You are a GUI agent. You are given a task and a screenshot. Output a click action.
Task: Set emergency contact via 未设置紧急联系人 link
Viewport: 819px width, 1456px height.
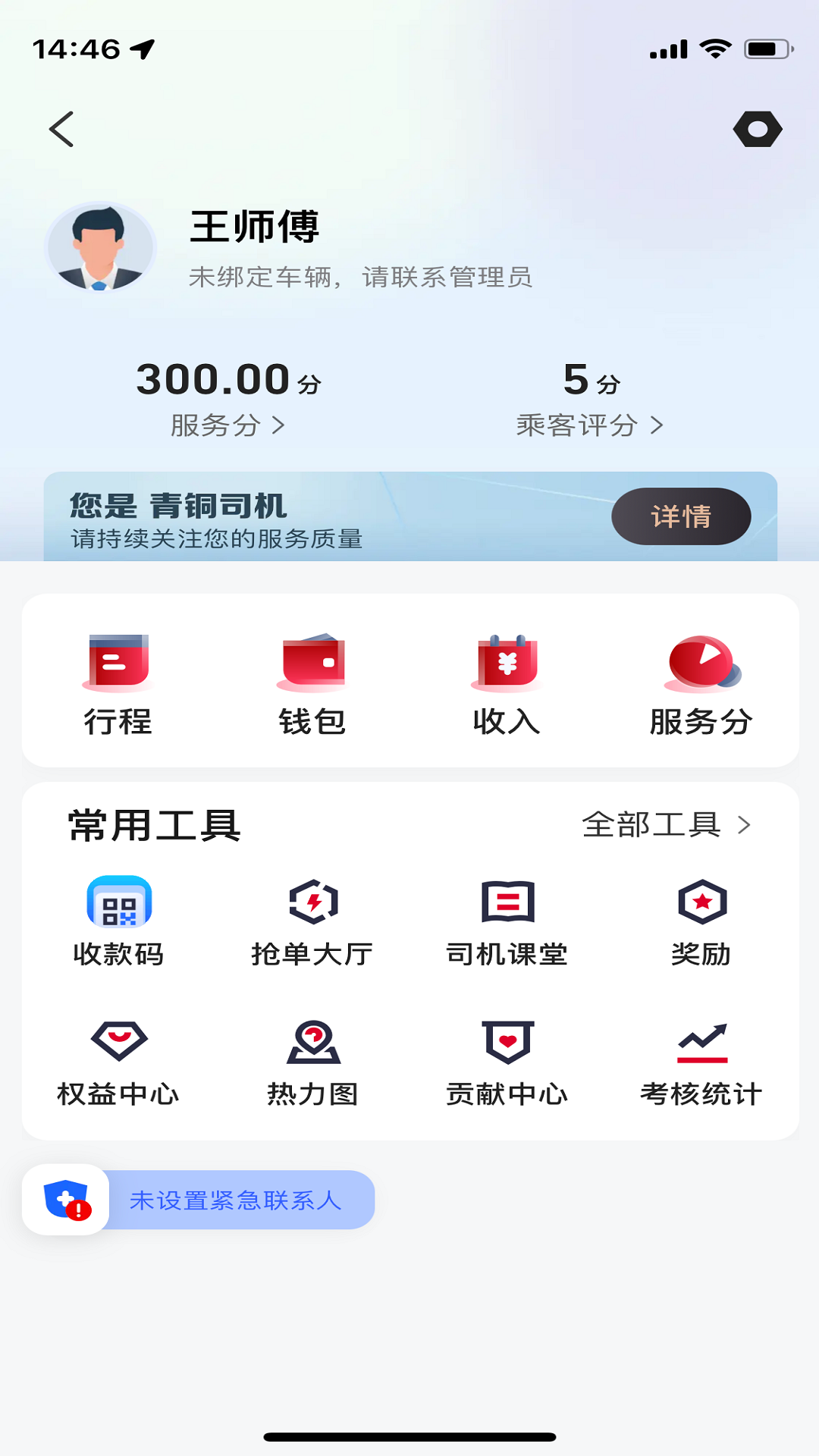(236, 1200)
